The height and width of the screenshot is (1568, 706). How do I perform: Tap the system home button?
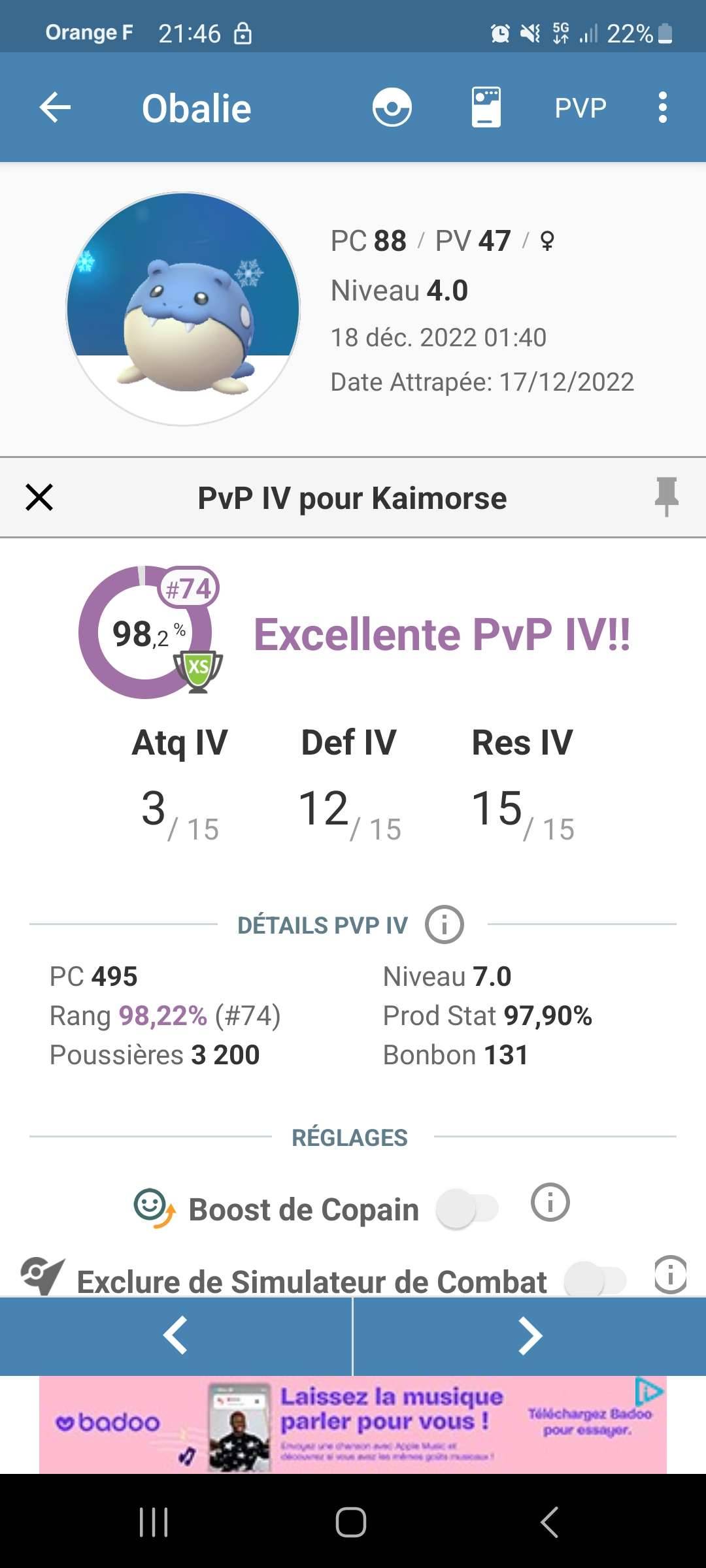tap(351, 1522)
